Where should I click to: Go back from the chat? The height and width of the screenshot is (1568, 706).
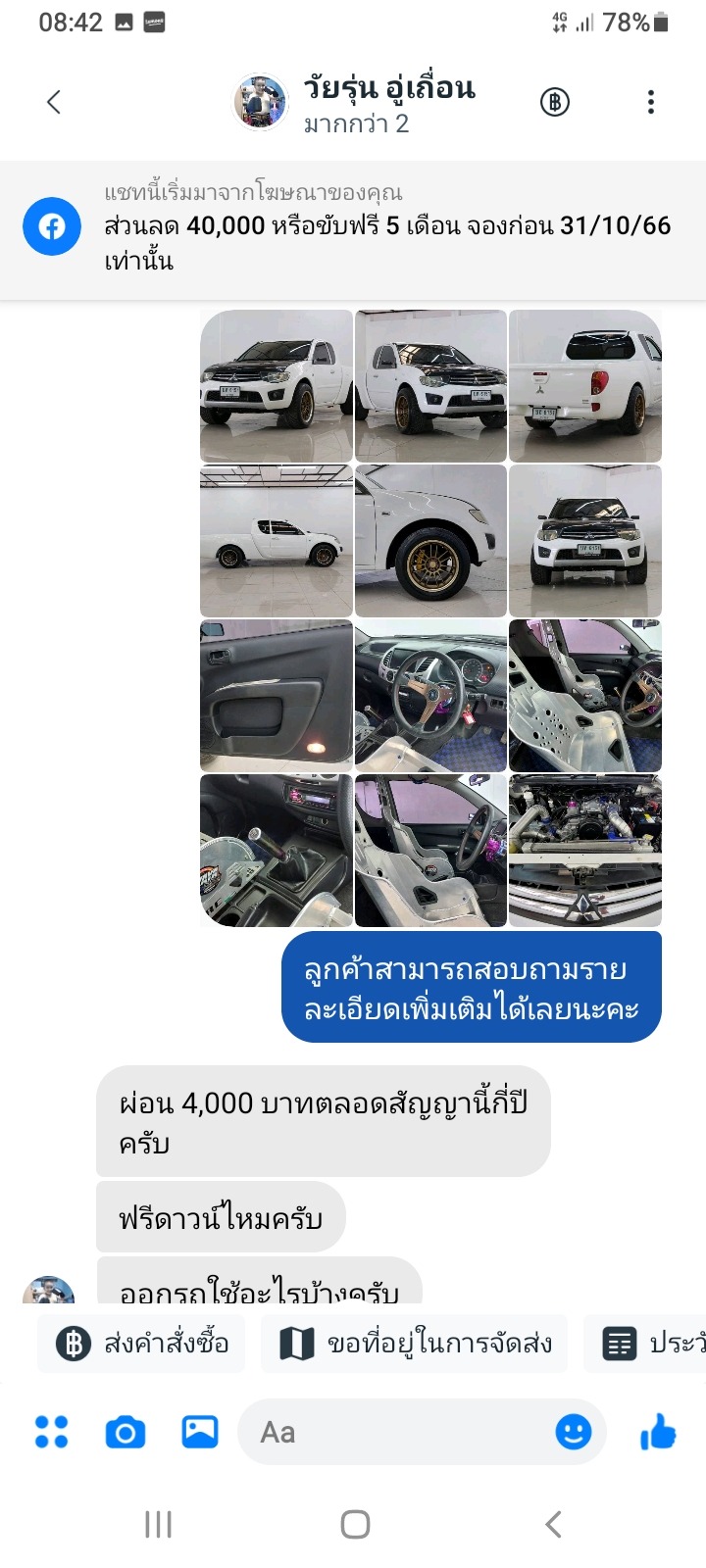(54, 102)
